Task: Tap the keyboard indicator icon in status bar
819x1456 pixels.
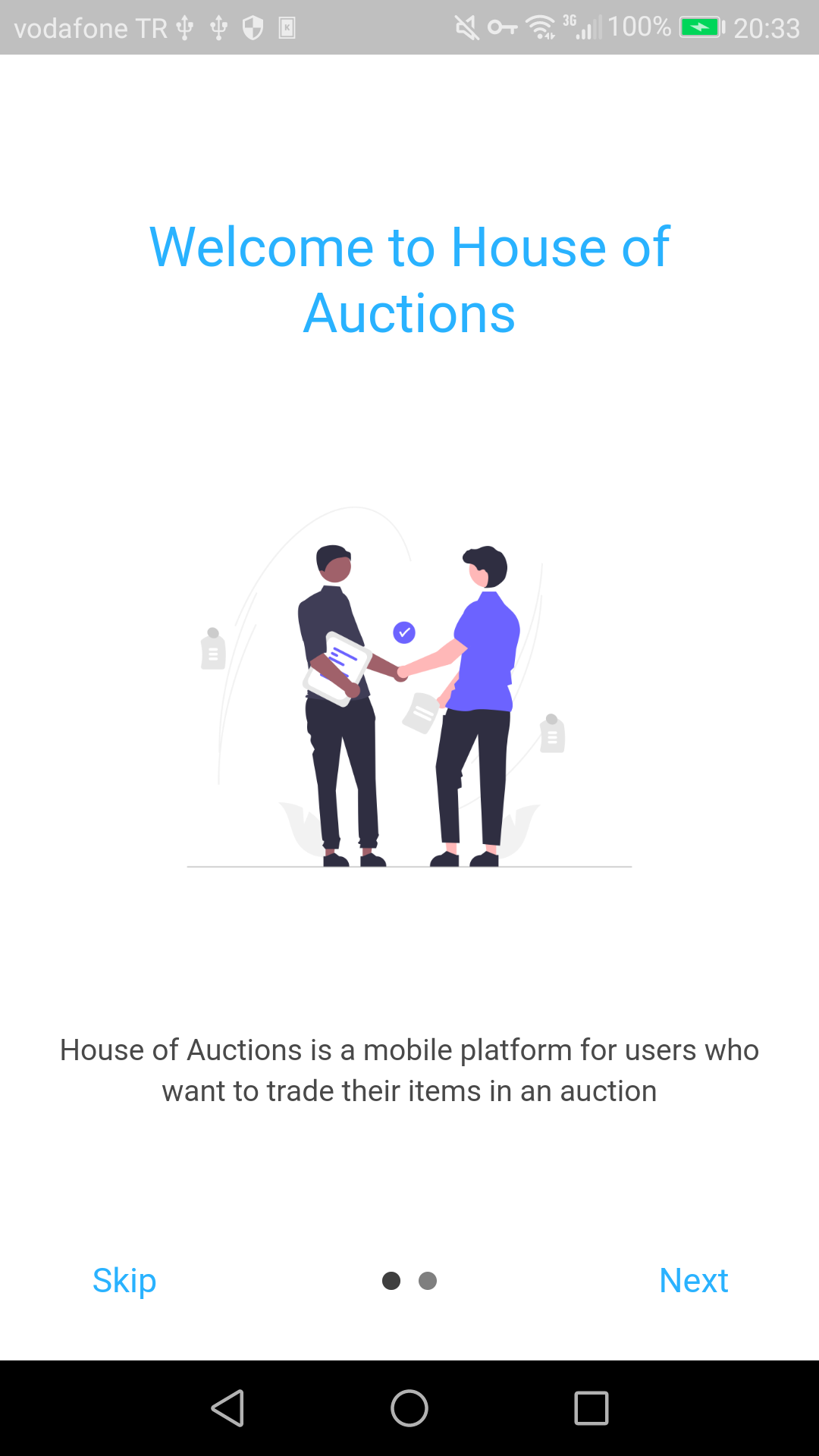Action: coord(287,29)
